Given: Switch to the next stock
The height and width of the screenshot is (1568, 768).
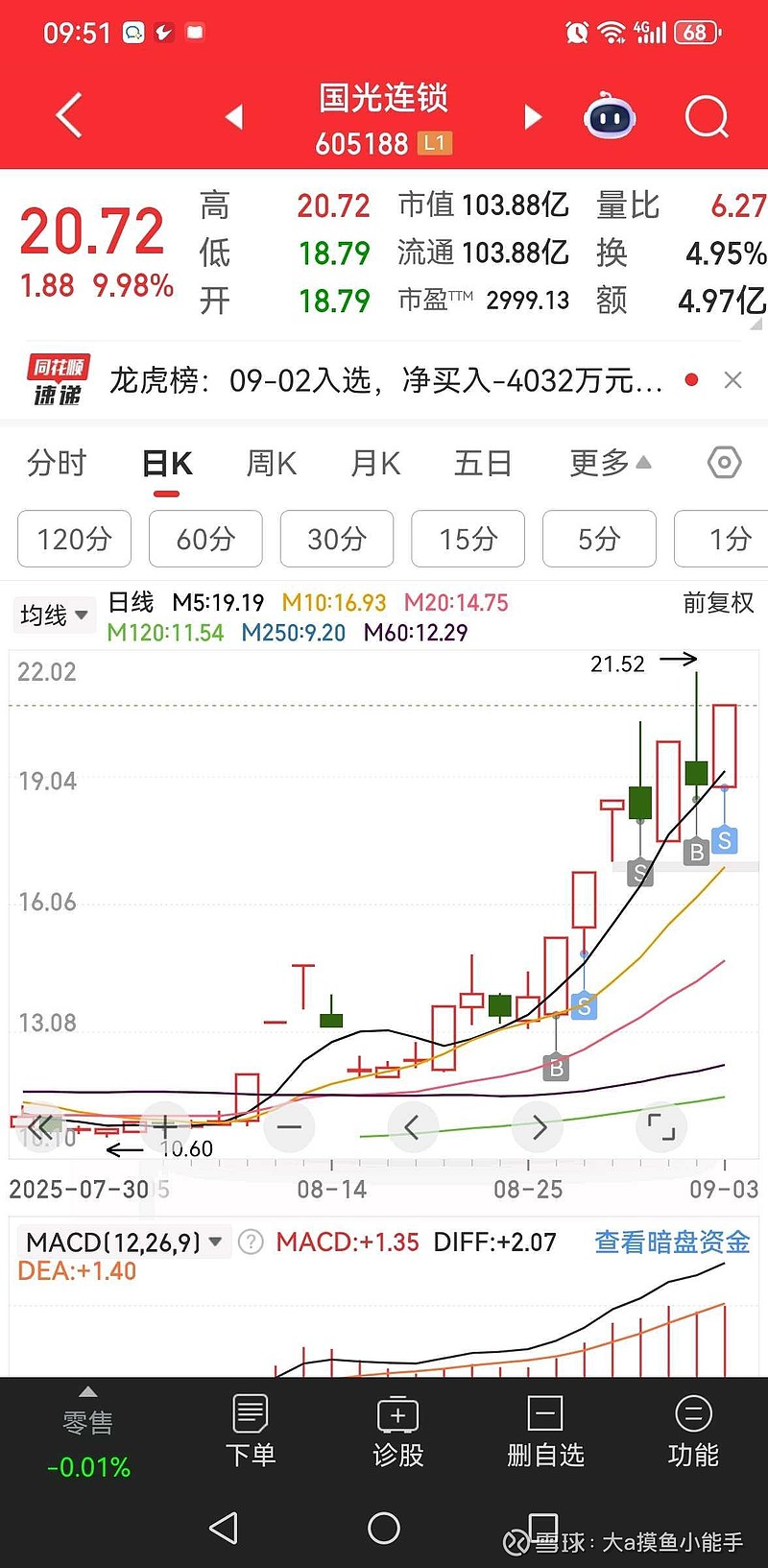Looking at the screenshot, I should coord(533,118).
